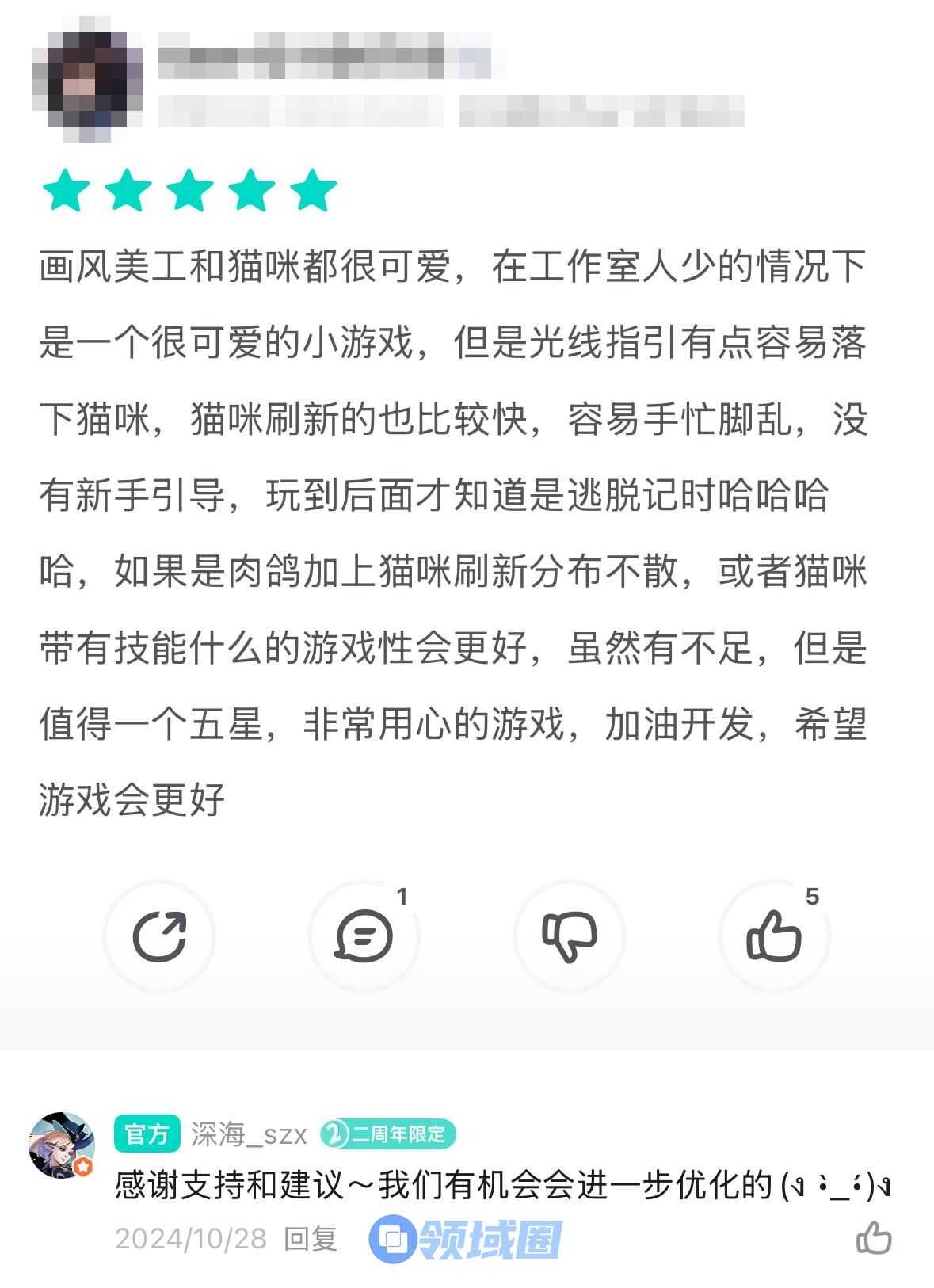934x1288 pixels.
Task: Share this five-star review
Action: tap(159, 936)
